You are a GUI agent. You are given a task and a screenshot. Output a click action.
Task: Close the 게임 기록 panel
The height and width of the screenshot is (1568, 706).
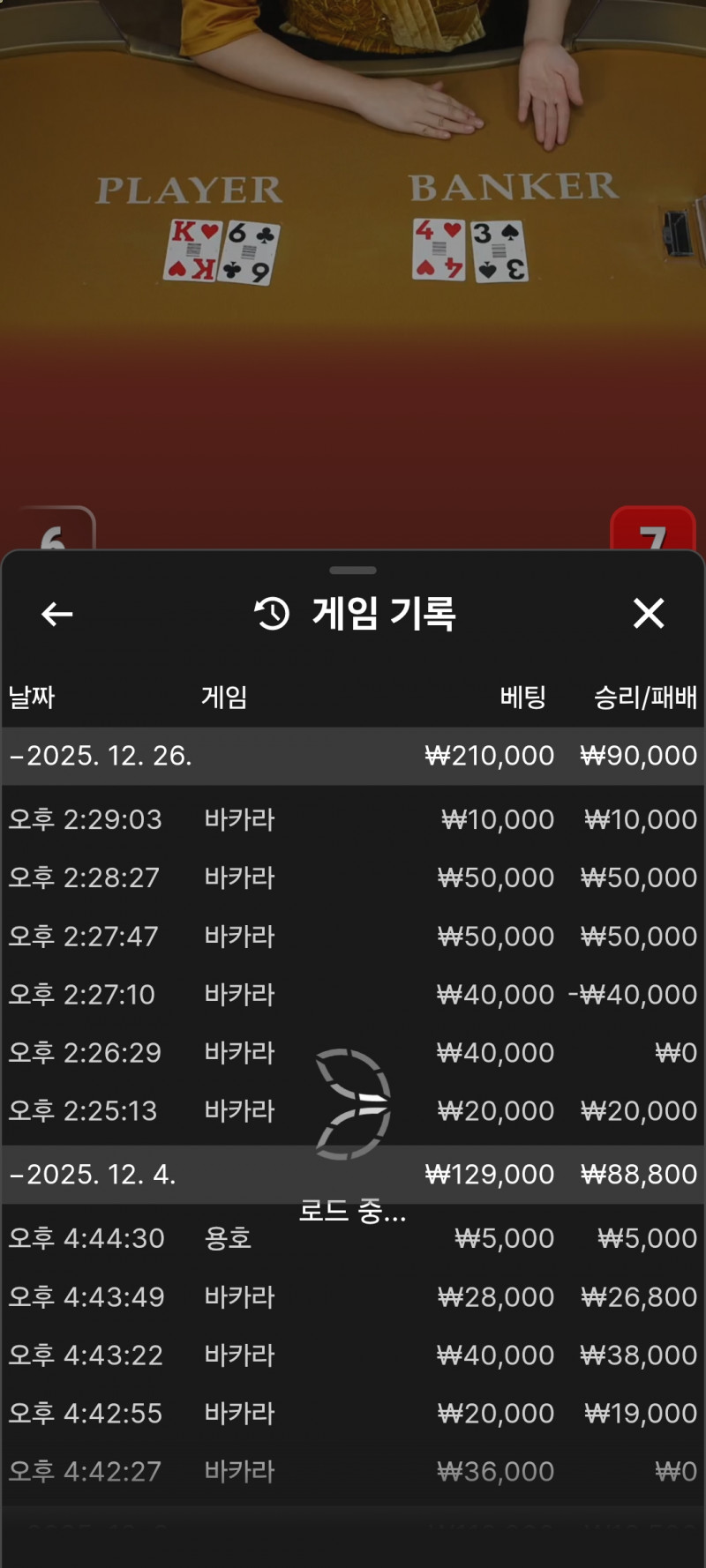coord(649,613)
